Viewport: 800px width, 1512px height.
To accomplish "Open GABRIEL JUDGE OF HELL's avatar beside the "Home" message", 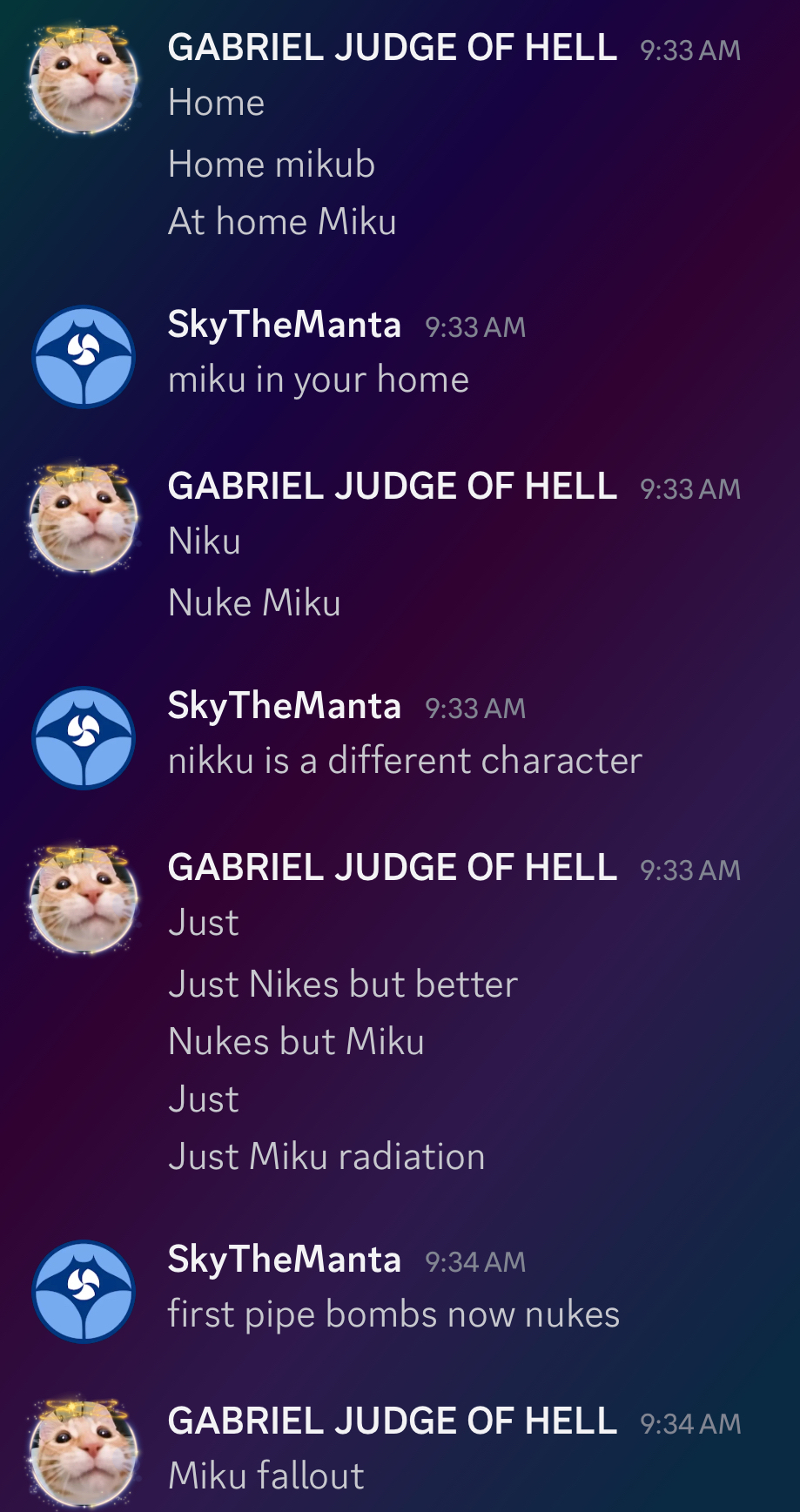I will (x=84, y=82).
